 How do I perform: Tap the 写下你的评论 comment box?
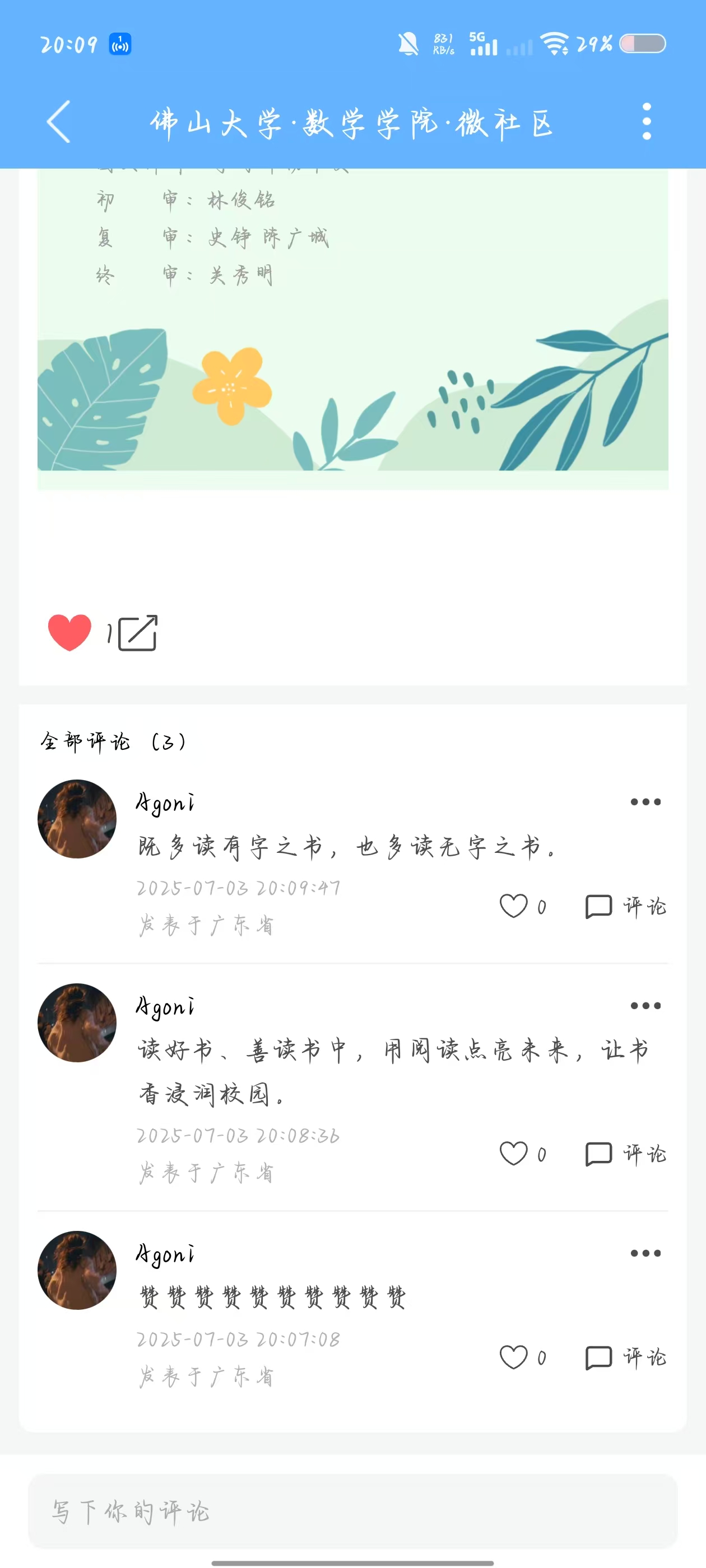pos(352,1511)
